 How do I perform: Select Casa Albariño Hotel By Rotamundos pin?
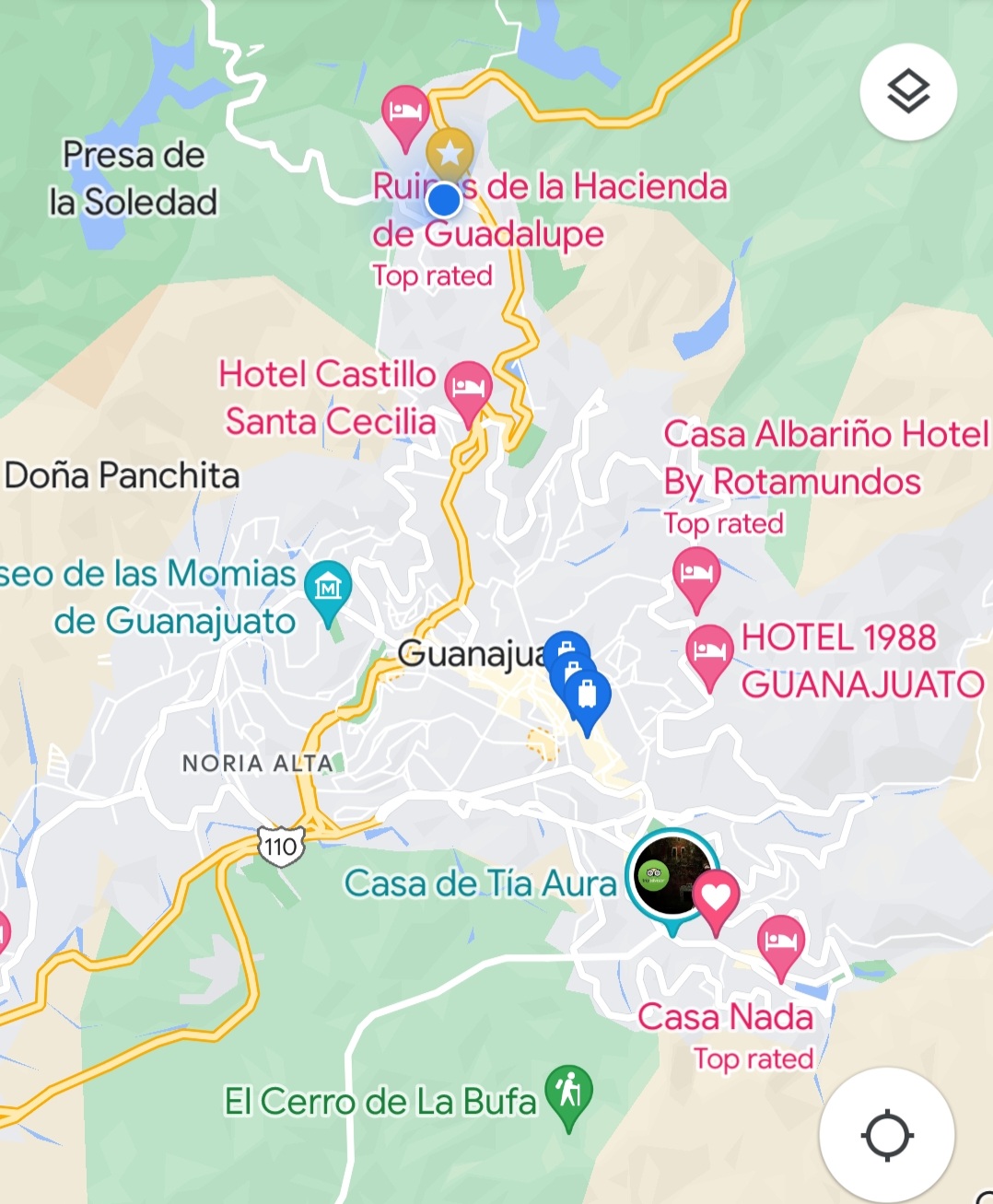point(696,573)
